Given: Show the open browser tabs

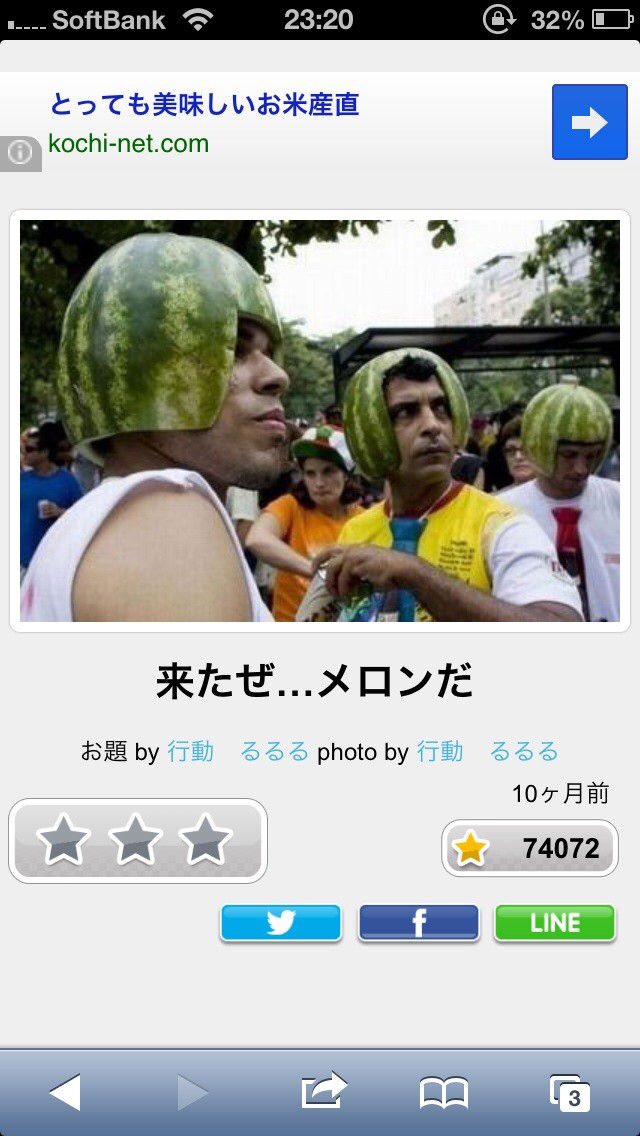Looking at the screenshot, I should point(569,1093).
